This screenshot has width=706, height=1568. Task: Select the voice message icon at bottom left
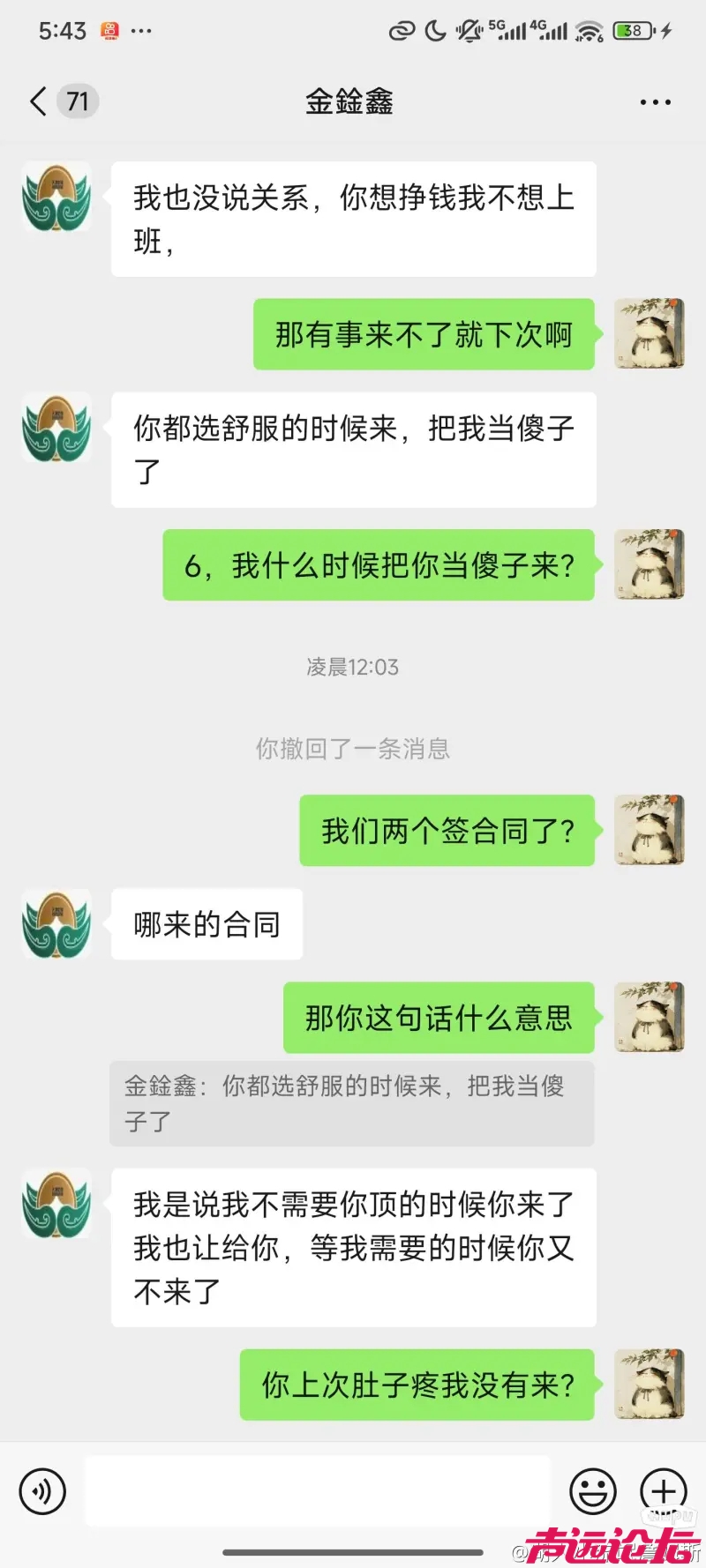tap(41, 1491)
